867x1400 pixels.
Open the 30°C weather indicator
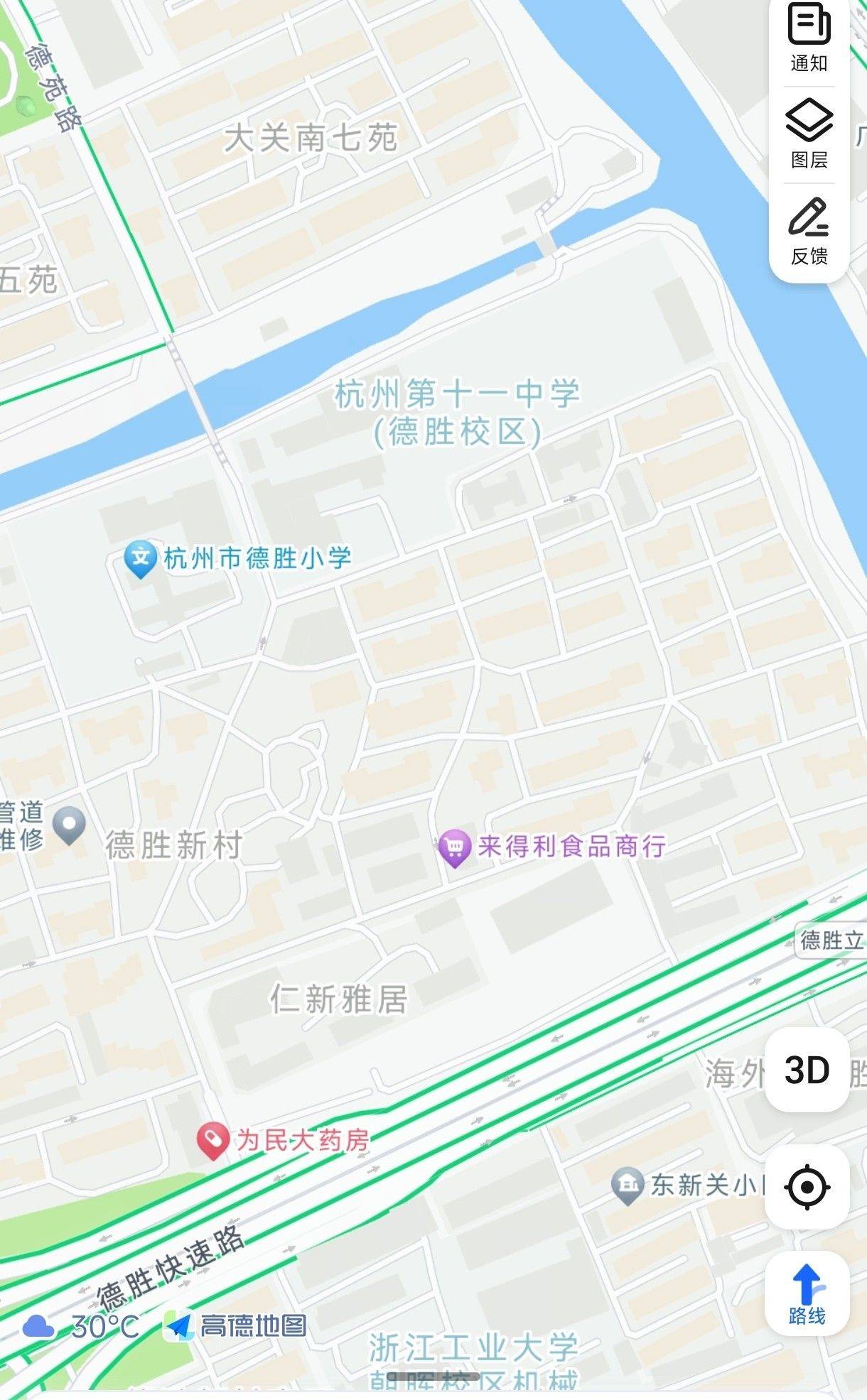[x=80, y=1327]
